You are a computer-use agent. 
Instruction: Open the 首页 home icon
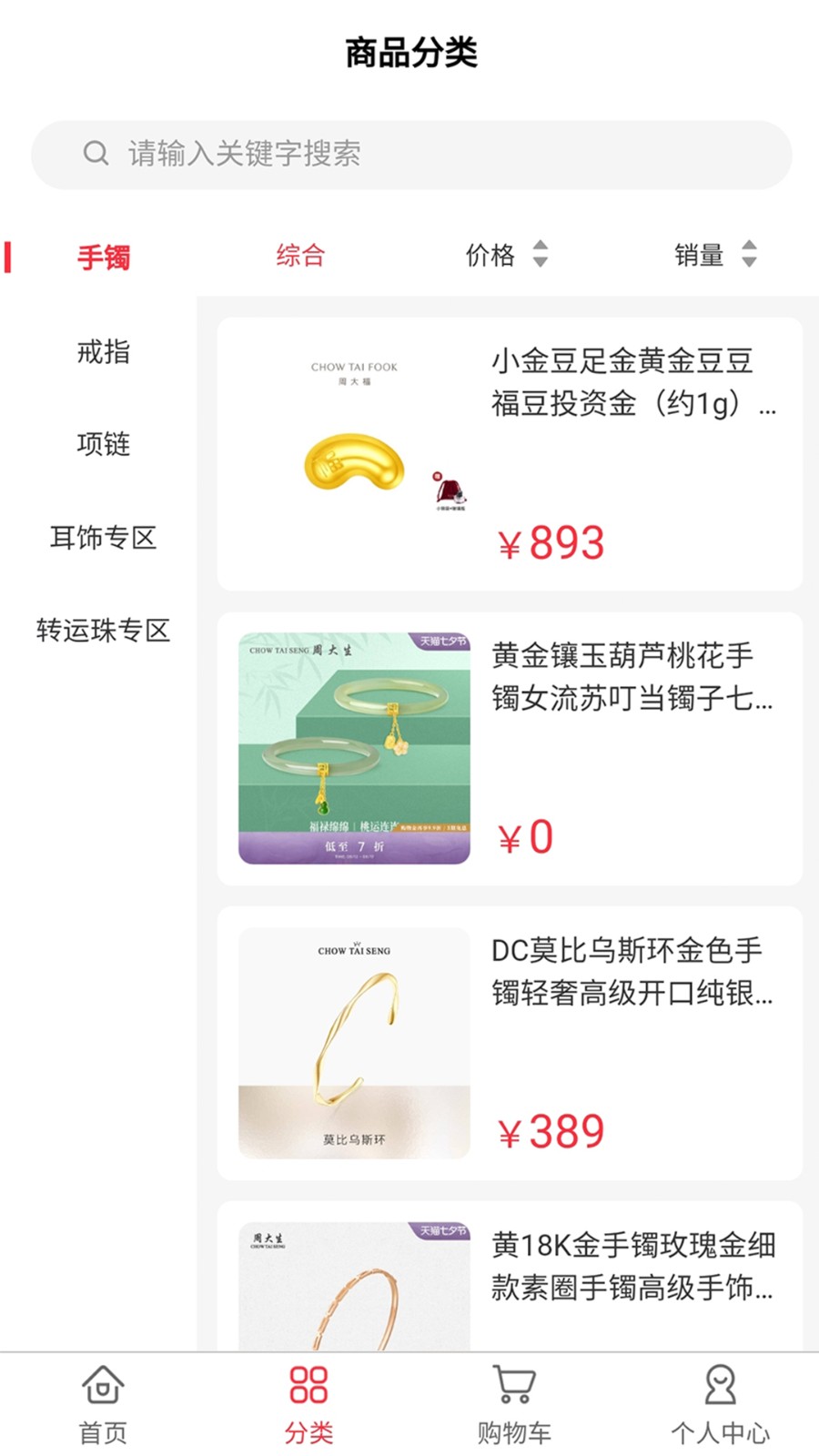click(x=101, y=1385)
